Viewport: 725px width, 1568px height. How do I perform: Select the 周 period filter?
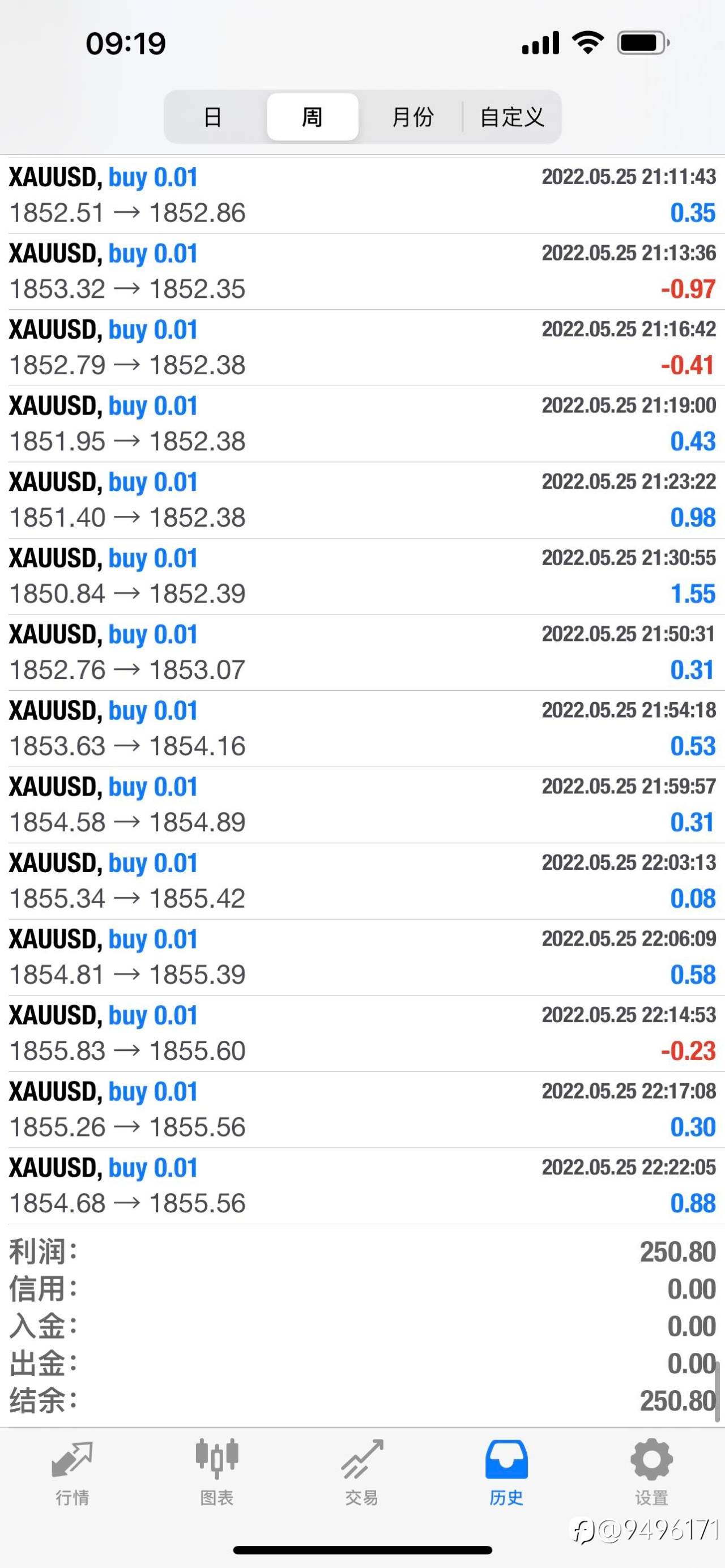coord(312,117)
